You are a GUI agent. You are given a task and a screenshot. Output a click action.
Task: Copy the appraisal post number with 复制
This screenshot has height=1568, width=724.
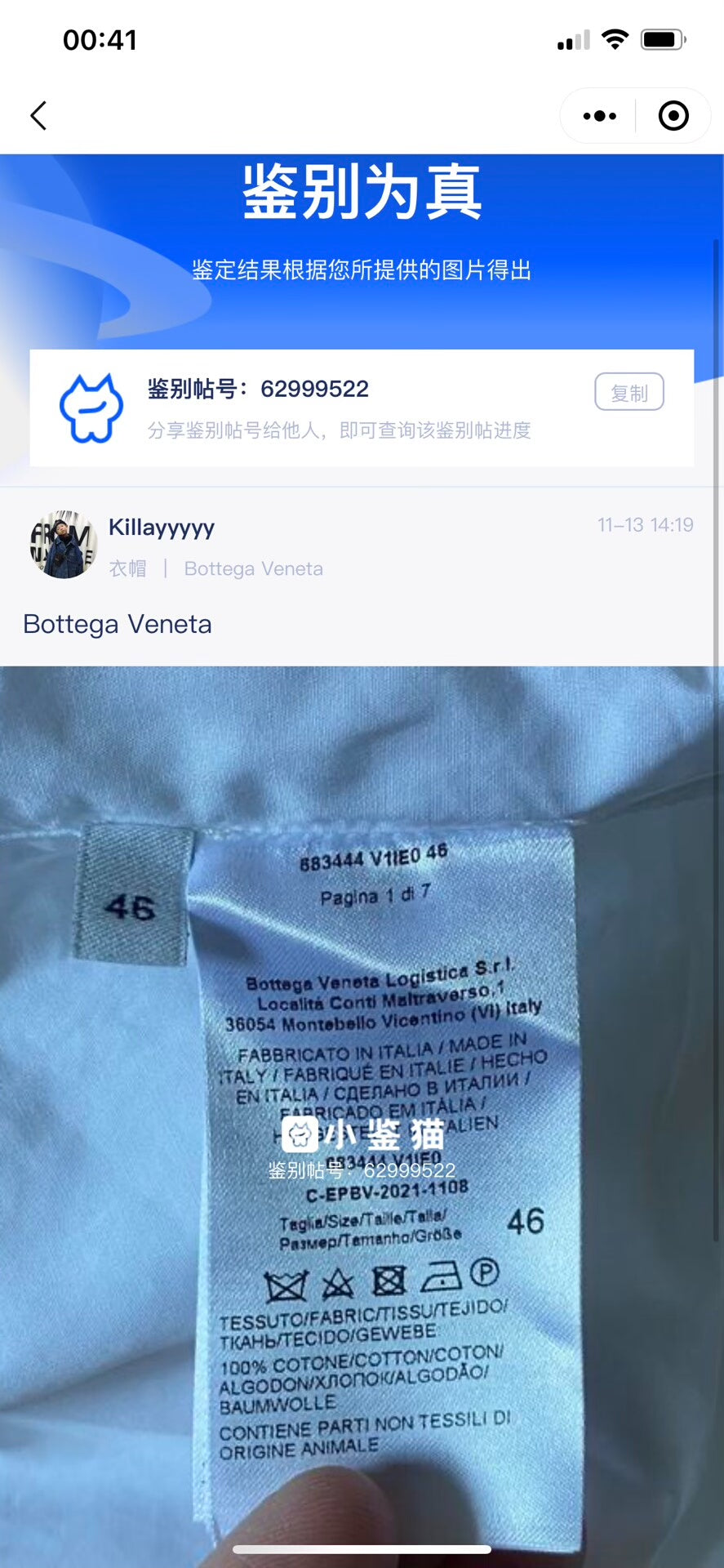(629, 393)
